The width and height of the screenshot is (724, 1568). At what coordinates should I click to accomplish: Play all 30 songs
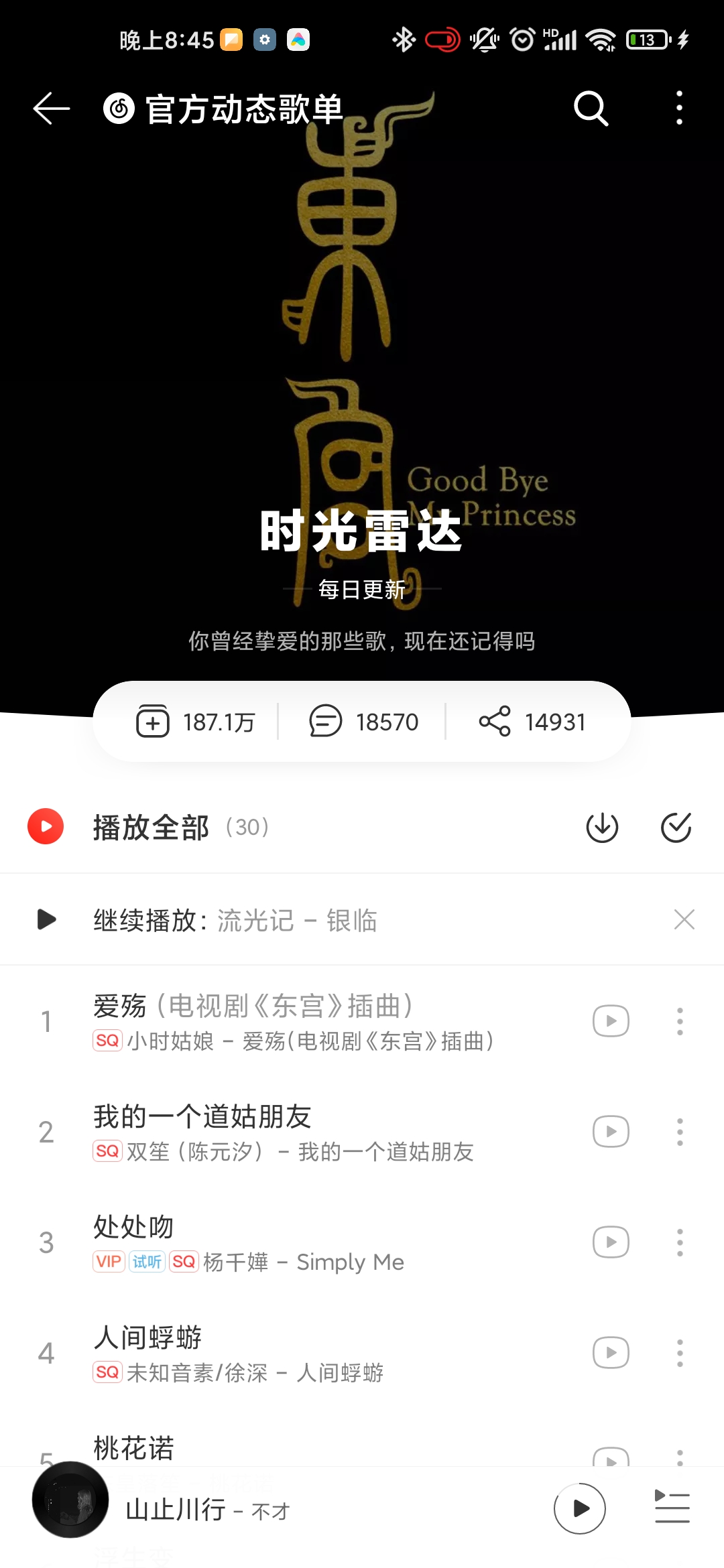point(46,827)
